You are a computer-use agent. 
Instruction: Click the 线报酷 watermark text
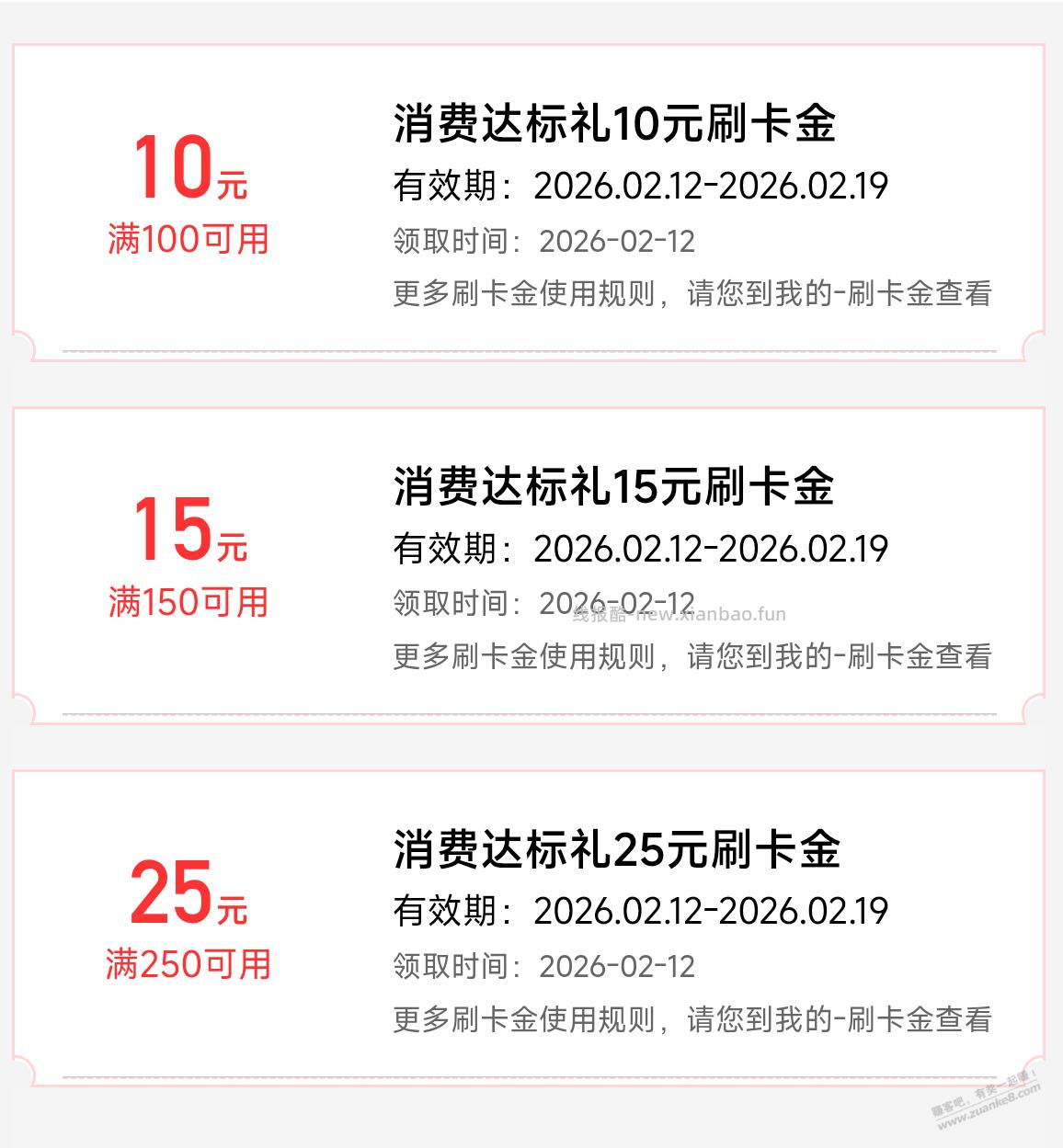(x=680, y=616)
